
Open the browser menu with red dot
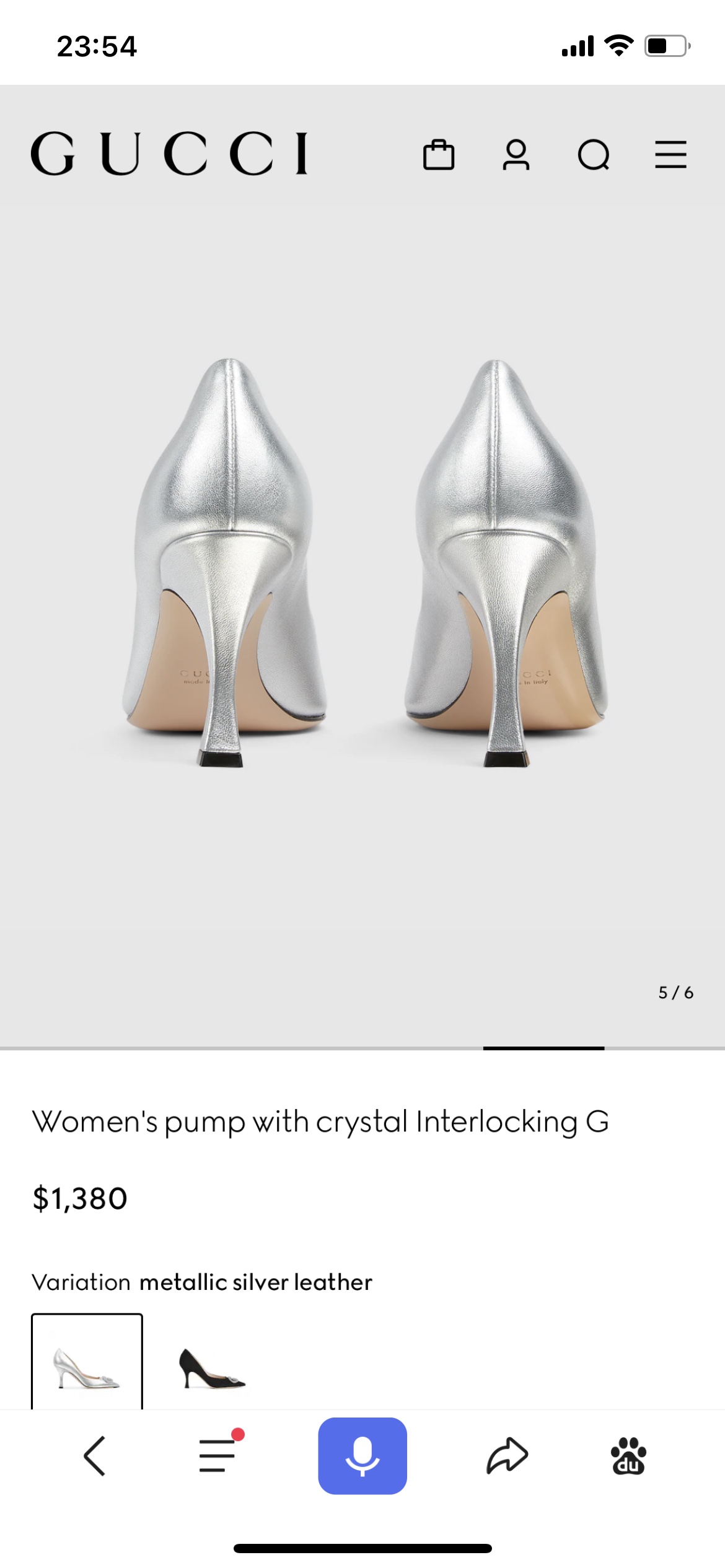(x=217, y=1455)
